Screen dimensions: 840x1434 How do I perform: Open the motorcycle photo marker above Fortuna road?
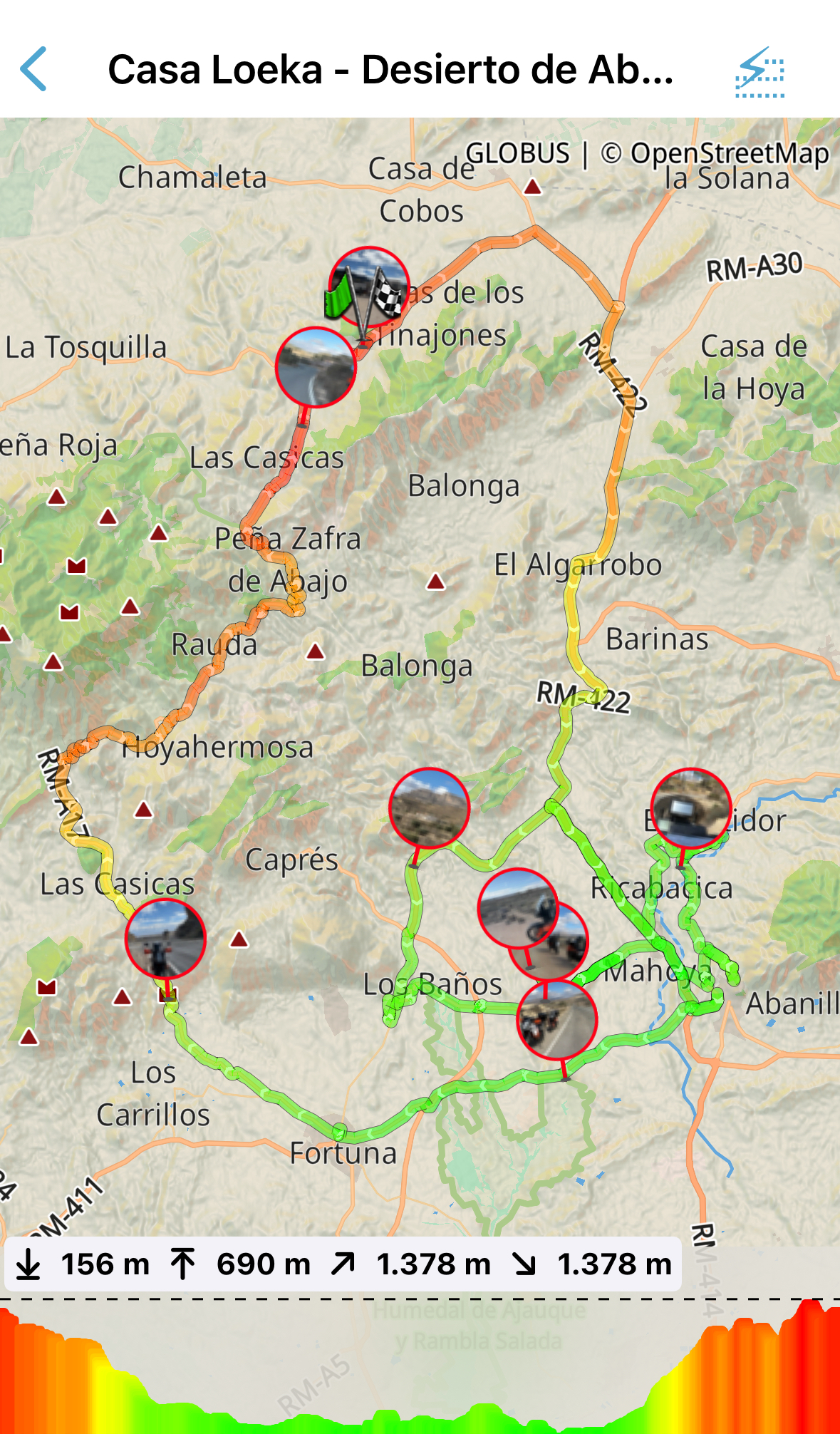557,1020
